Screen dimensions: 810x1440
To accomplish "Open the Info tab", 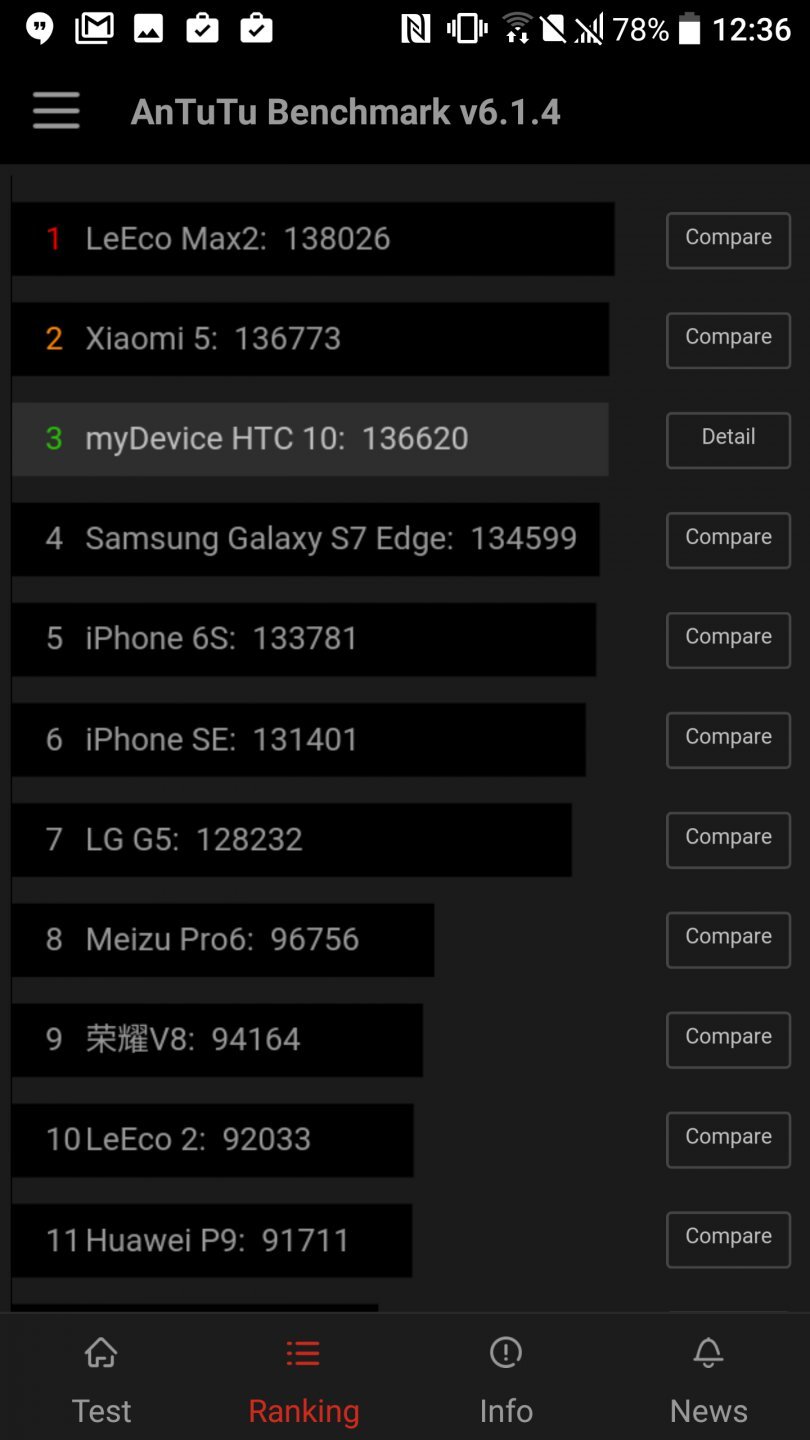I will pos(506,1382).
